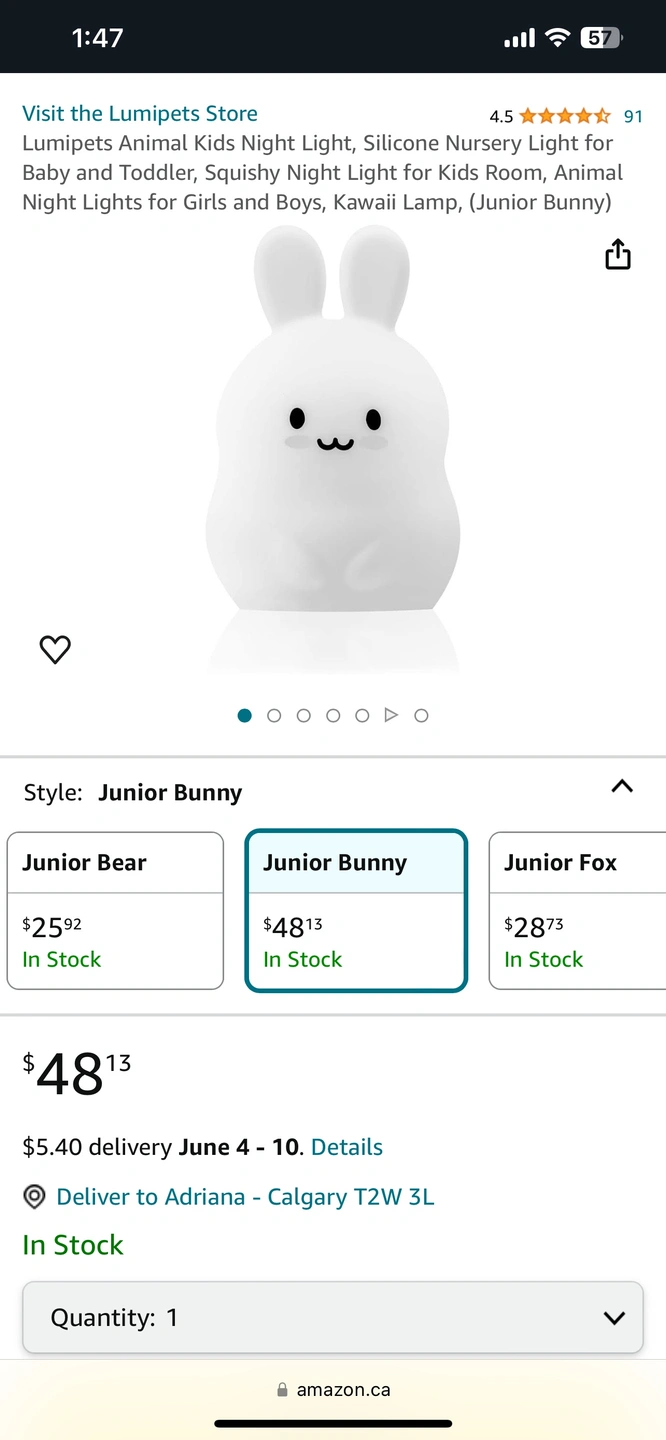The height and width of the screenshot is (1440, 666).
Task: Visit the Lumipets Store link
Action: pyautogui.click(x=140, y=113)
